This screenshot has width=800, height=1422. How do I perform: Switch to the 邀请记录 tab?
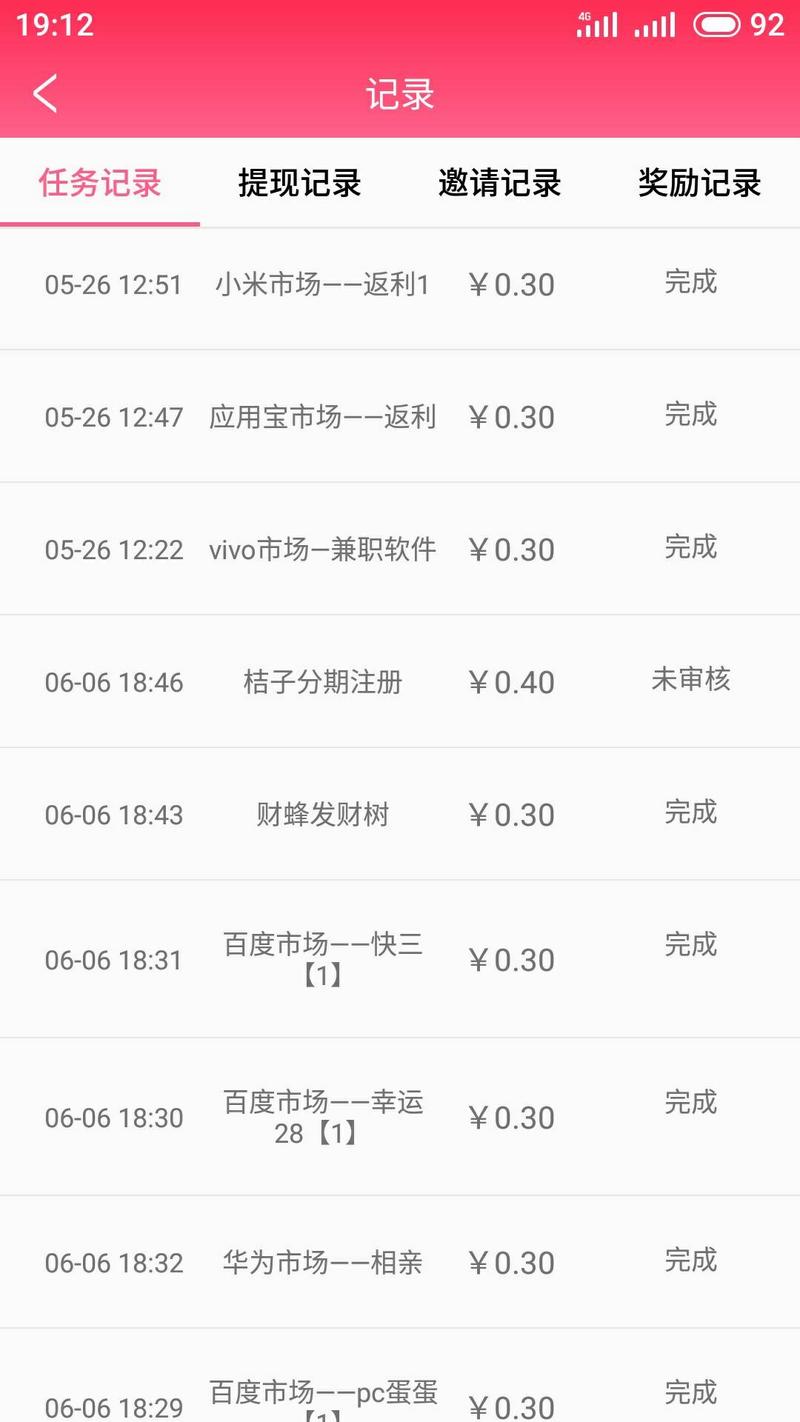coord(499,184)
